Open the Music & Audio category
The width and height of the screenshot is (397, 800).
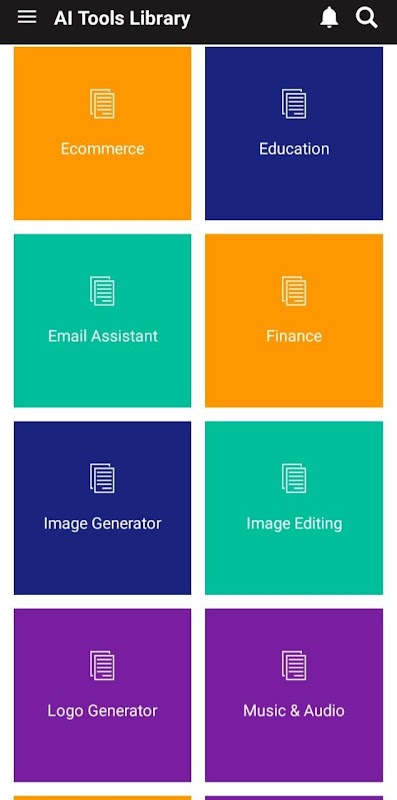click(294, 695)
